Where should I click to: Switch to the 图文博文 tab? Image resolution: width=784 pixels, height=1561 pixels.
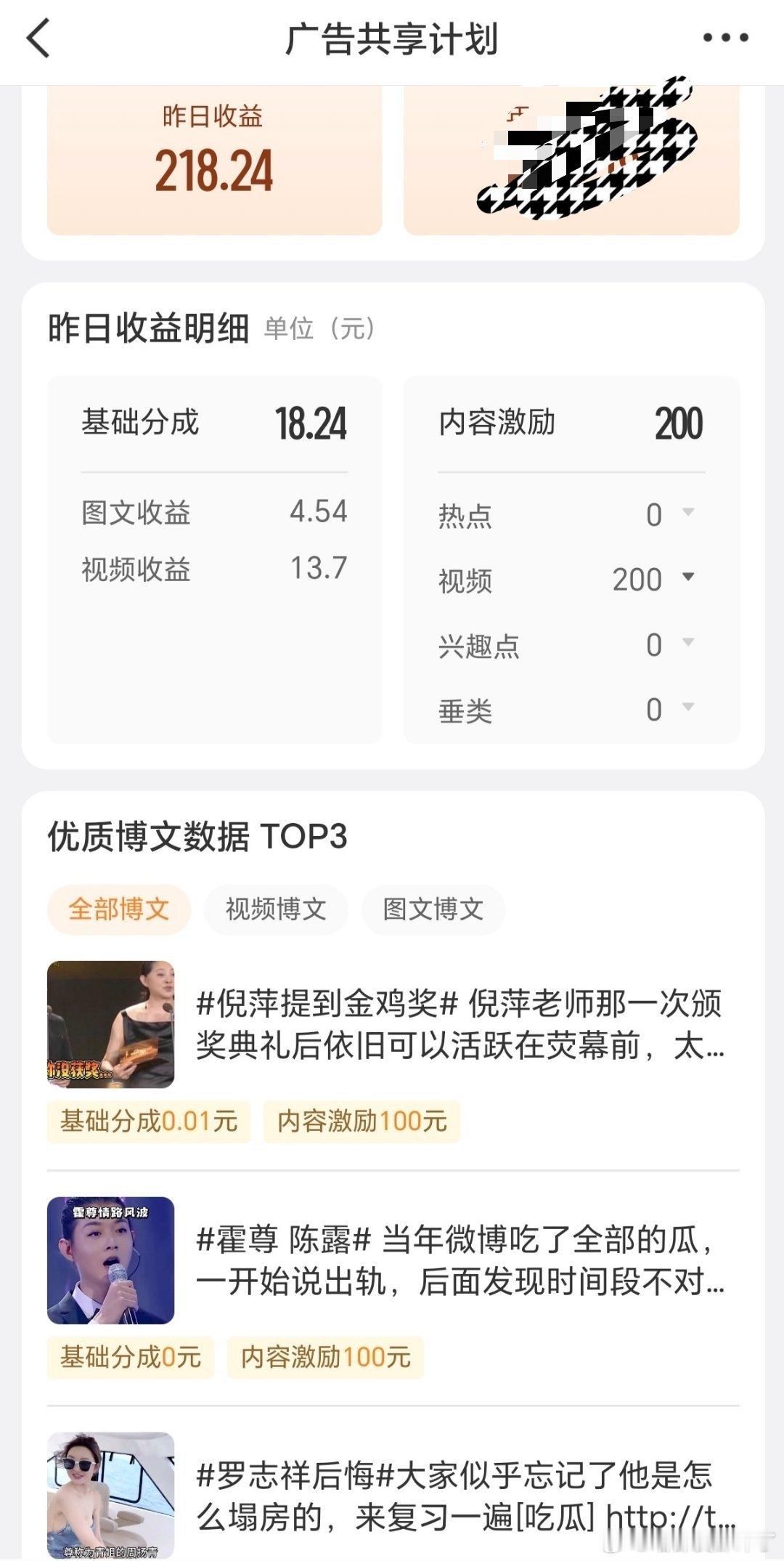(432, 909)
